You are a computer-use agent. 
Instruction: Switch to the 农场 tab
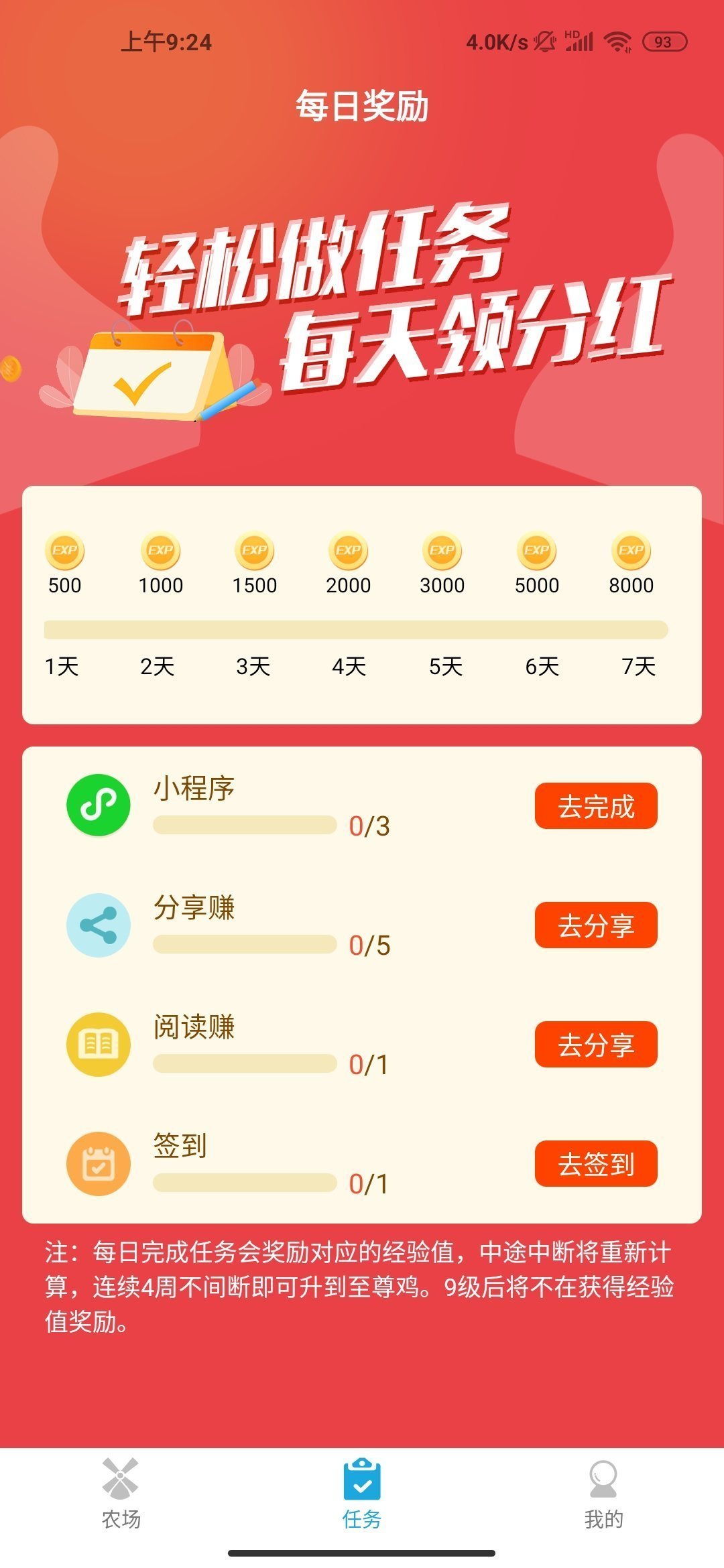click(121, 1493)
